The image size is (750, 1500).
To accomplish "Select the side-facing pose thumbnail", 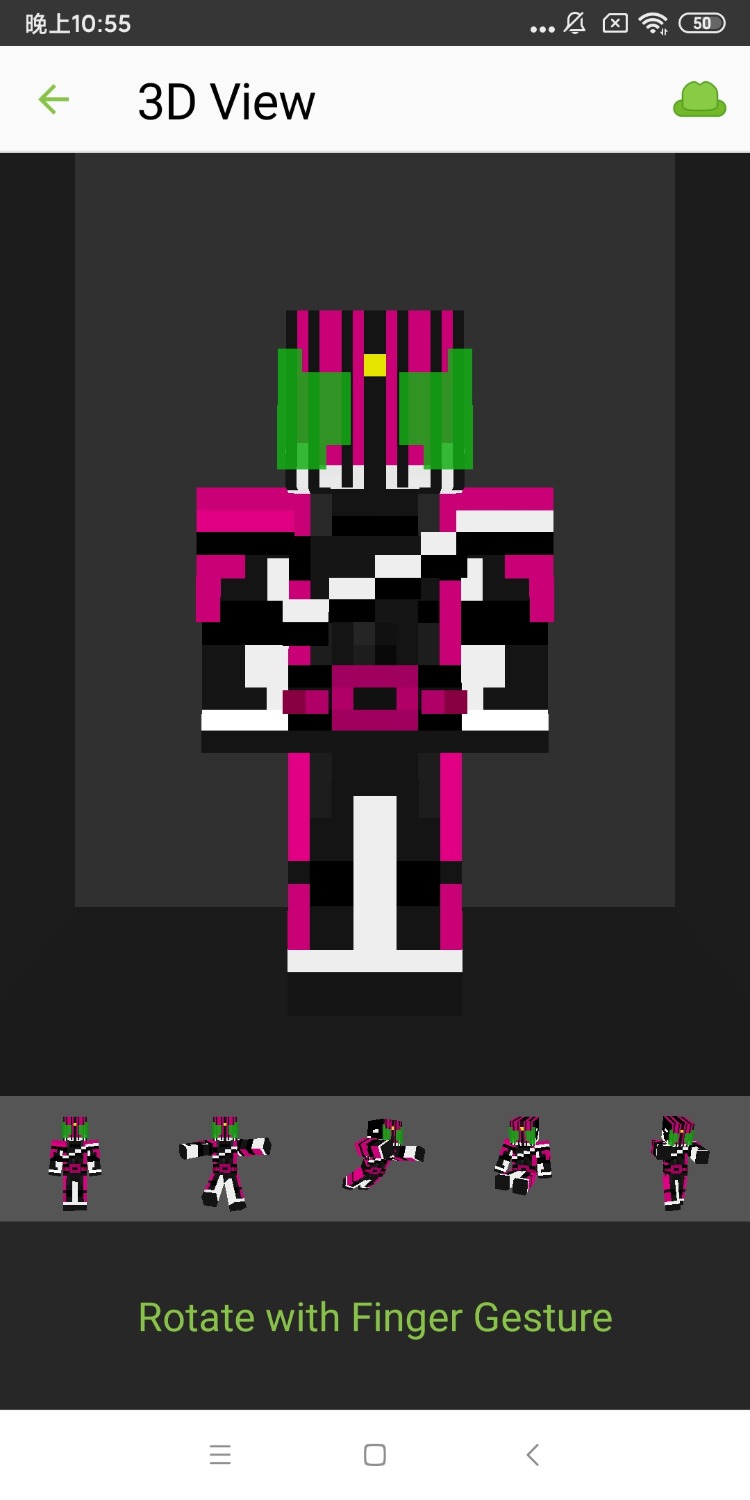I will (x=680, y=1162).
